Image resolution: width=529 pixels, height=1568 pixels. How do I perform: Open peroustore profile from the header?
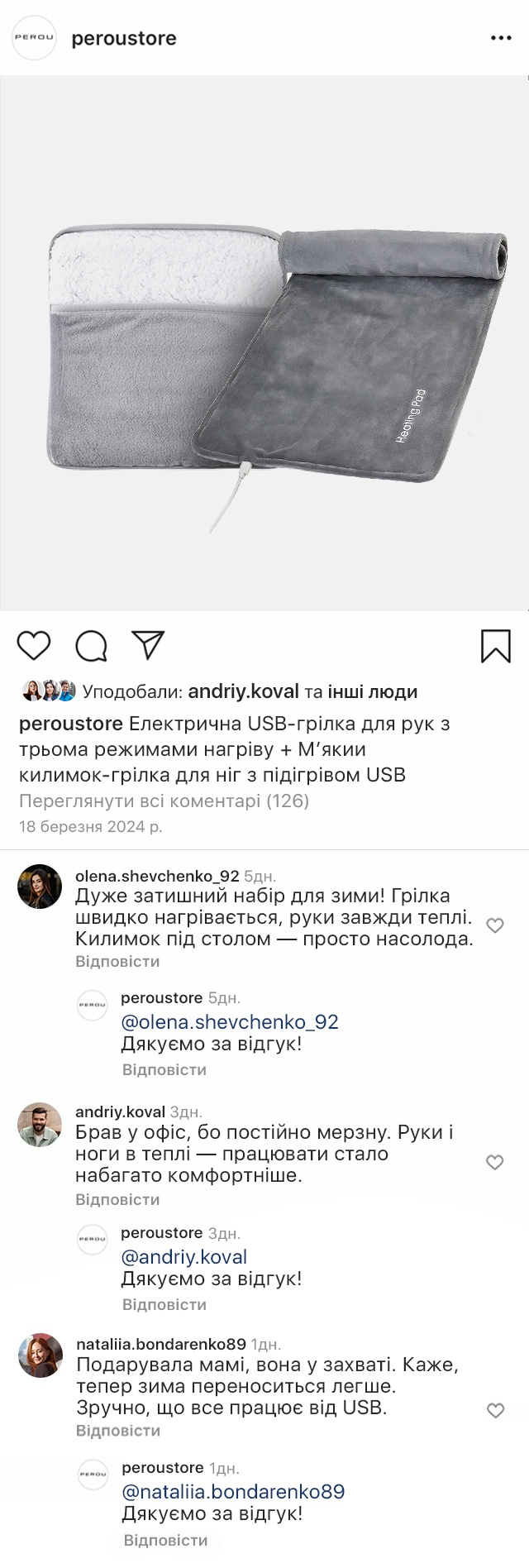coord(123,38)
